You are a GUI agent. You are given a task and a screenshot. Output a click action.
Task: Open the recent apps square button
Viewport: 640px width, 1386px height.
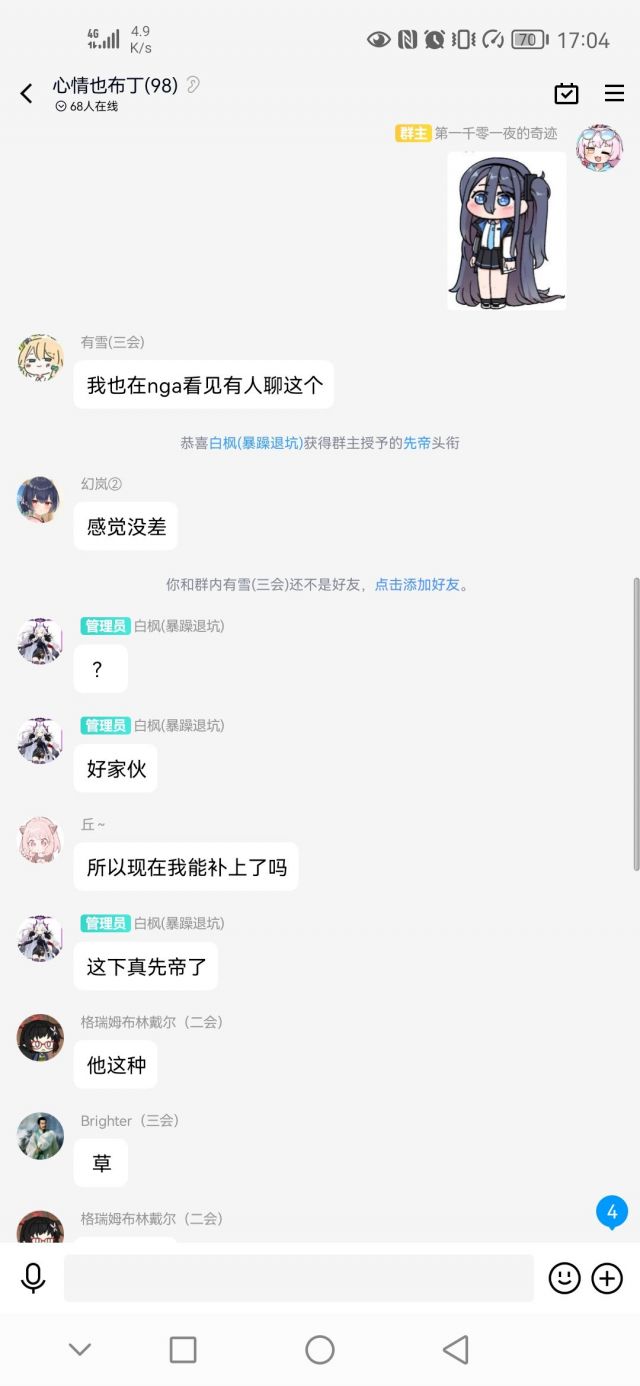point(183,1350)
